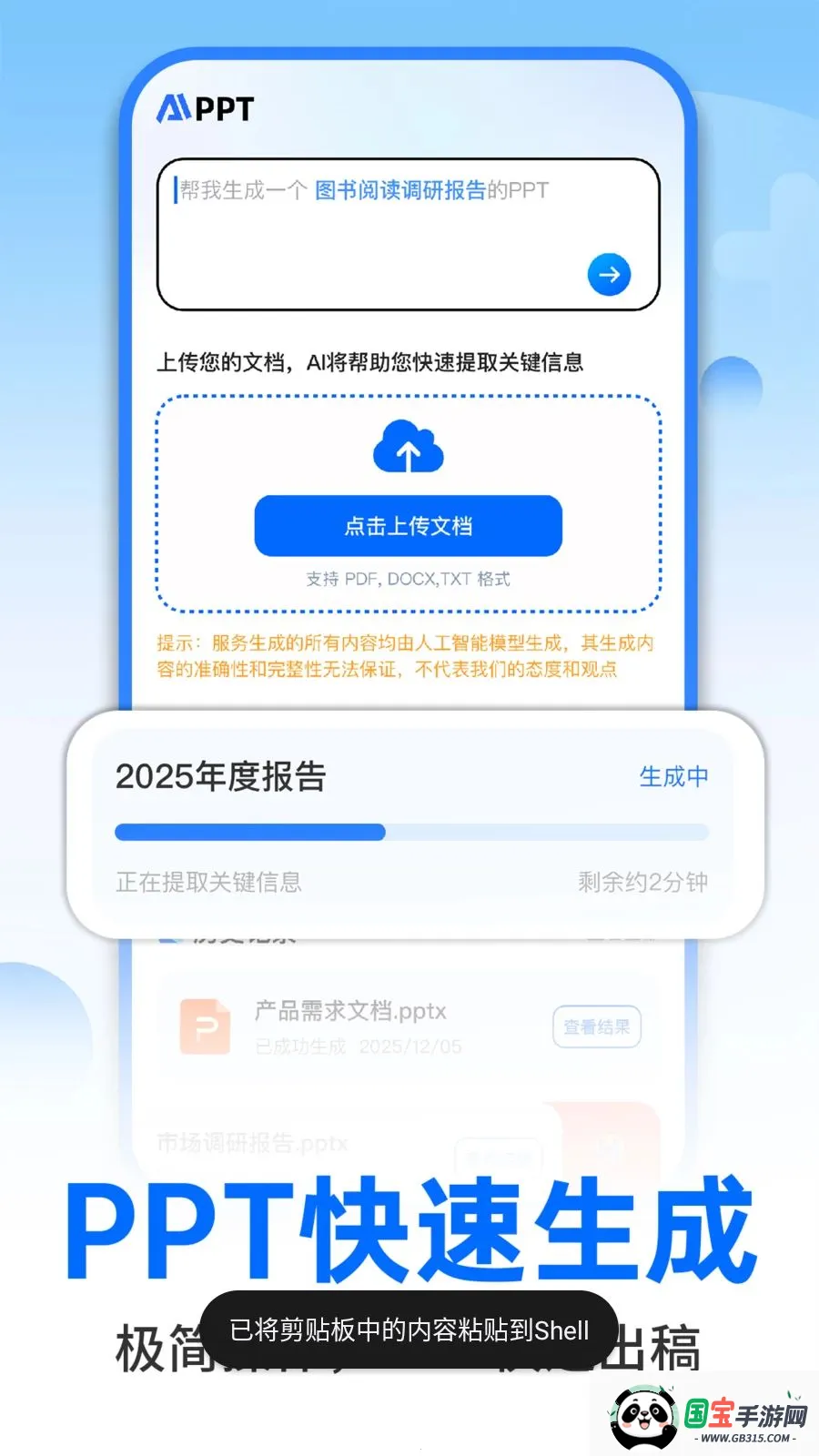Toggle the 正在提取关键信息 status row

pyautogui.click(x=208, y=882)
